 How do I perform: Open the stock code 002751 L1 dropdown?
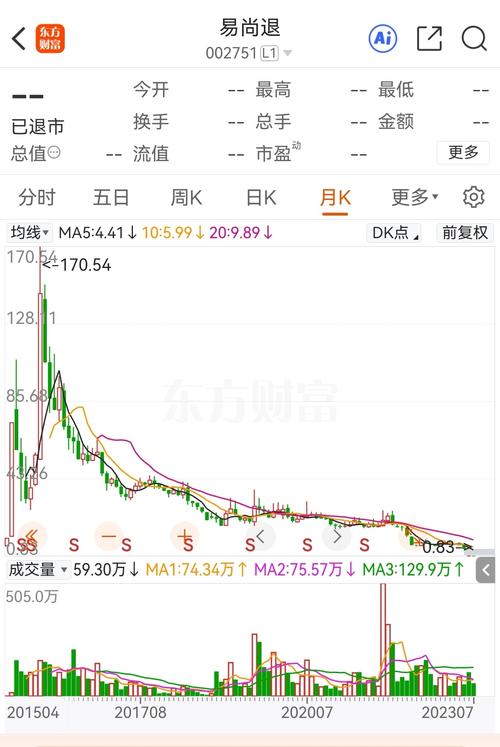pyautogui.click(x=249, y=53)
